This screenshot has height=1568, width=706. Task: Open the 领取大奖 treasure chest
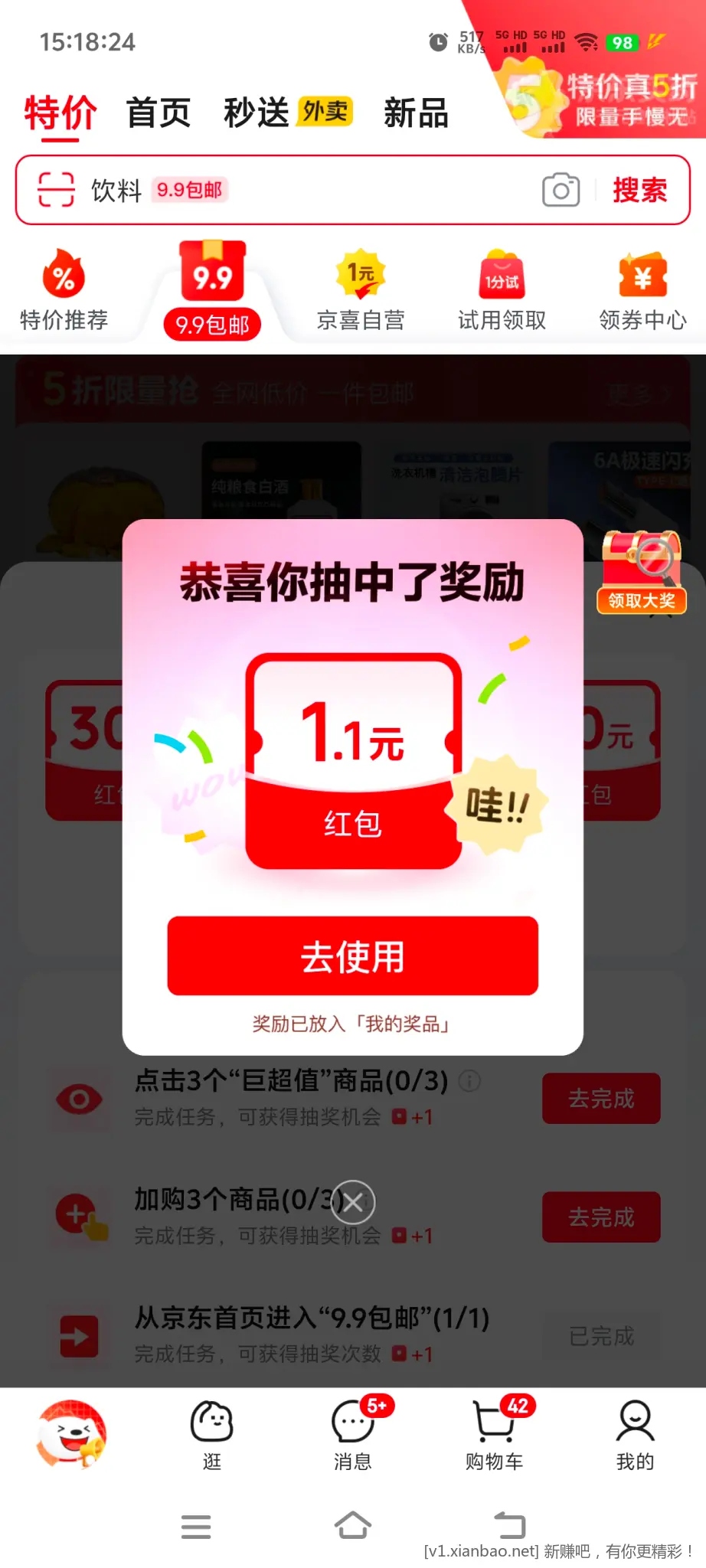(x=642, y=571)
